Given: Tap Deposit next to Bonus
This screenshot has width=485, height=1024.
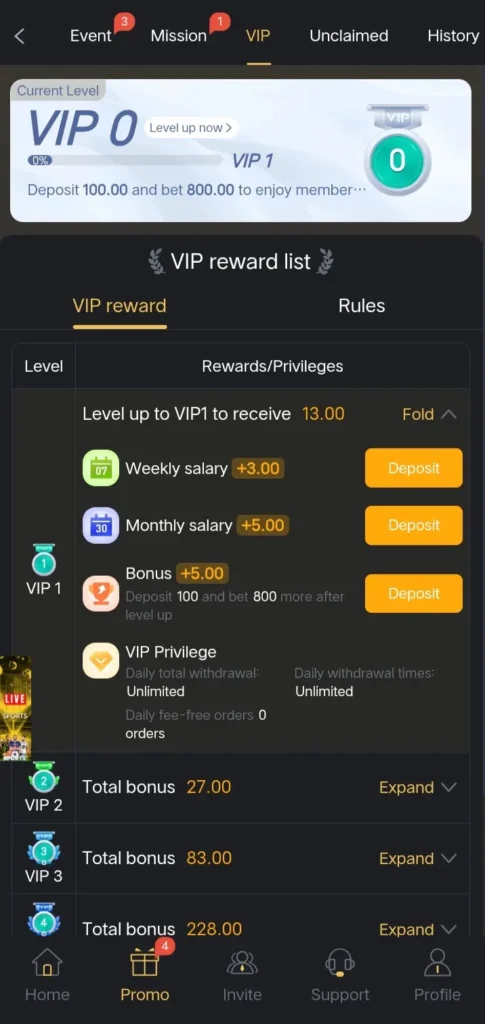Looking at the screenshot, I should point(414,593).
